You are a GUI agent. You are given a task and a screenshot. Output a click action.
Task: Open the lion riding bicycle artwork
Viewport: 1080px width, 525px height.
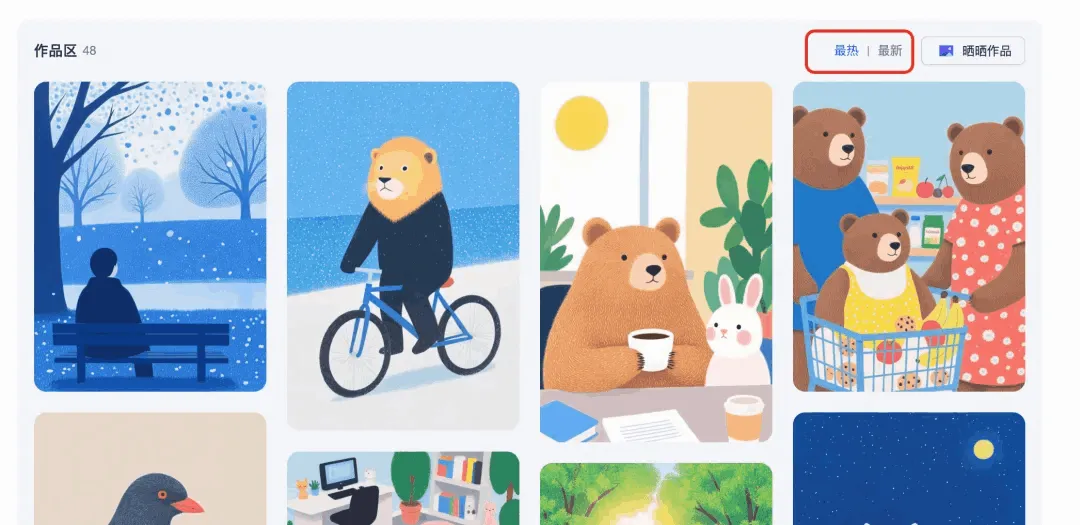(403, 256)
